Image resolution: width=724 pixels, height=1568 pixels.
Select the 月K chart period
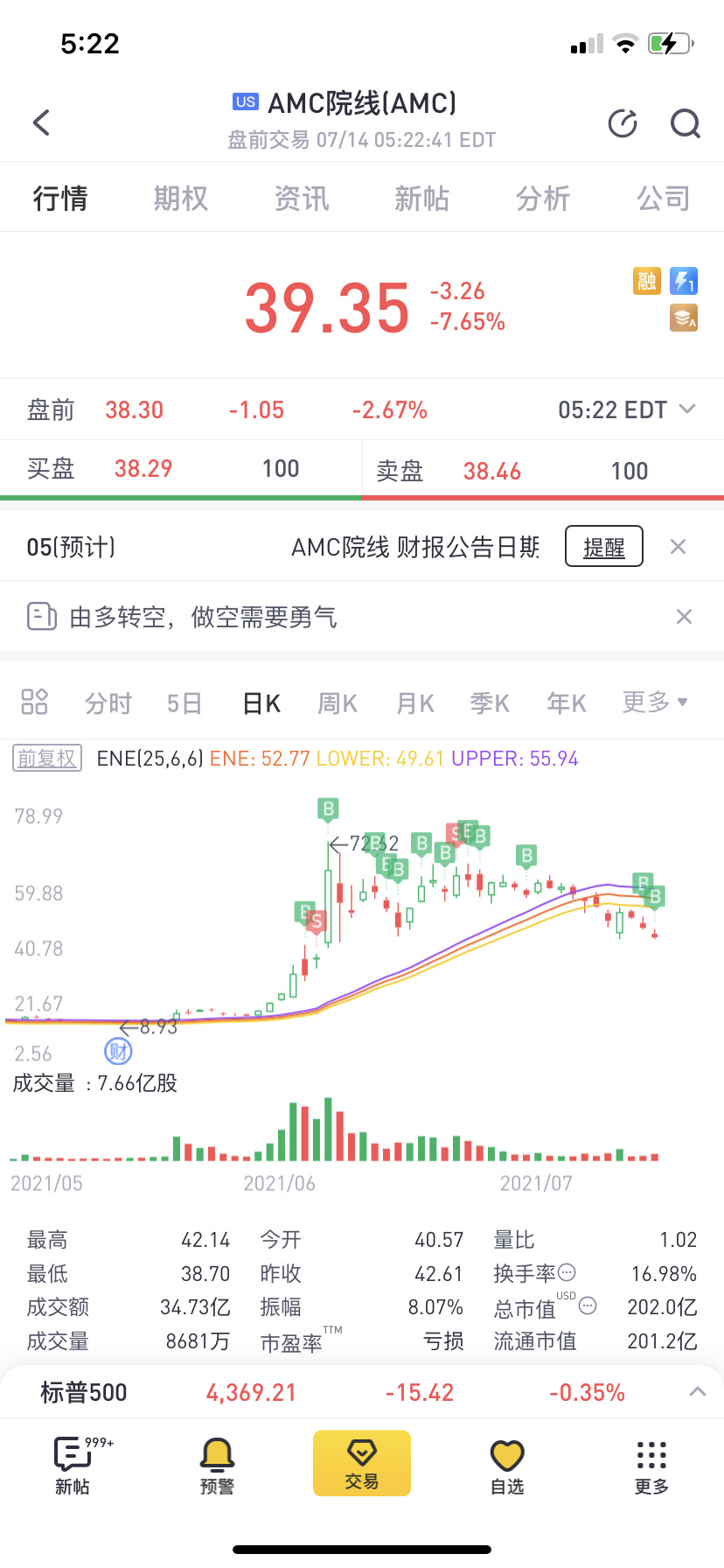coord(415,703)
